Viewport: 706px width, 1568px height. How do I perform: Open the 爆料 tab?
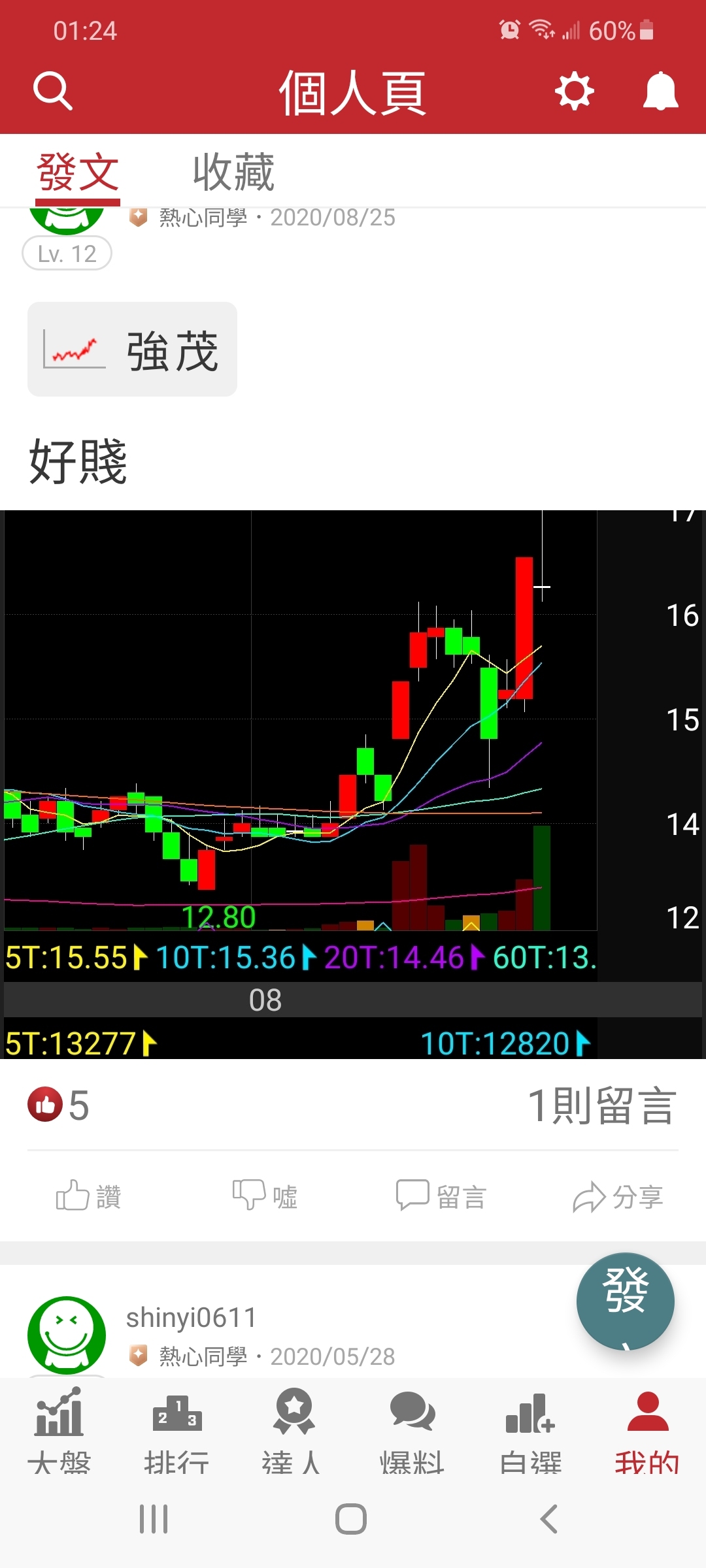[412, 1431]
